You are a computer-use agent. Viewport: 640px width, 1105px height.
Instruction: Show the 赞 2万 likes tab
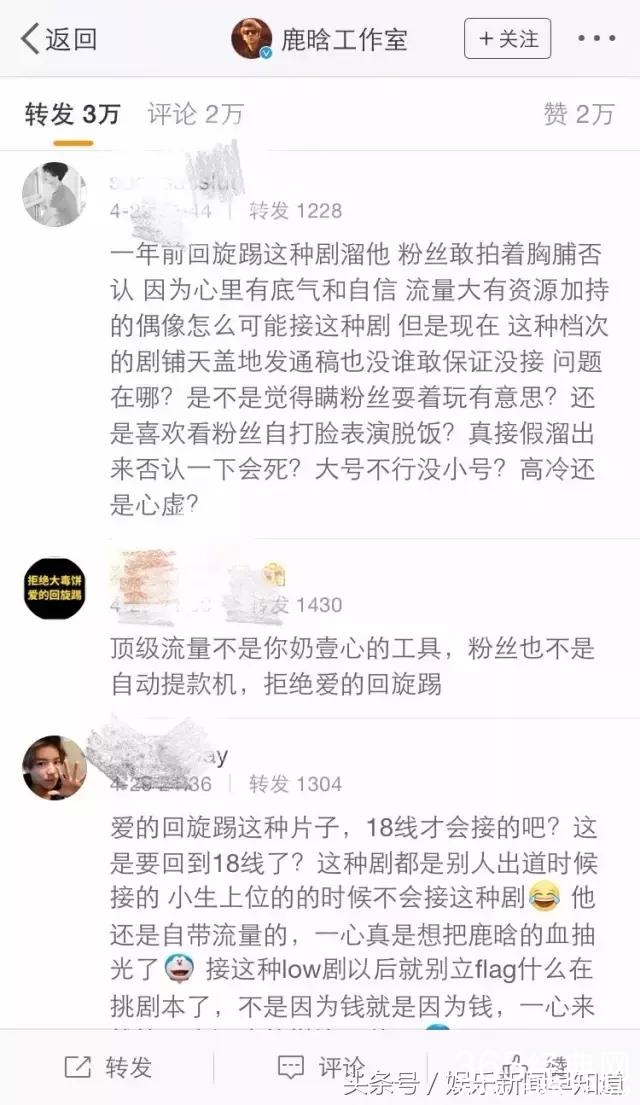578,114
